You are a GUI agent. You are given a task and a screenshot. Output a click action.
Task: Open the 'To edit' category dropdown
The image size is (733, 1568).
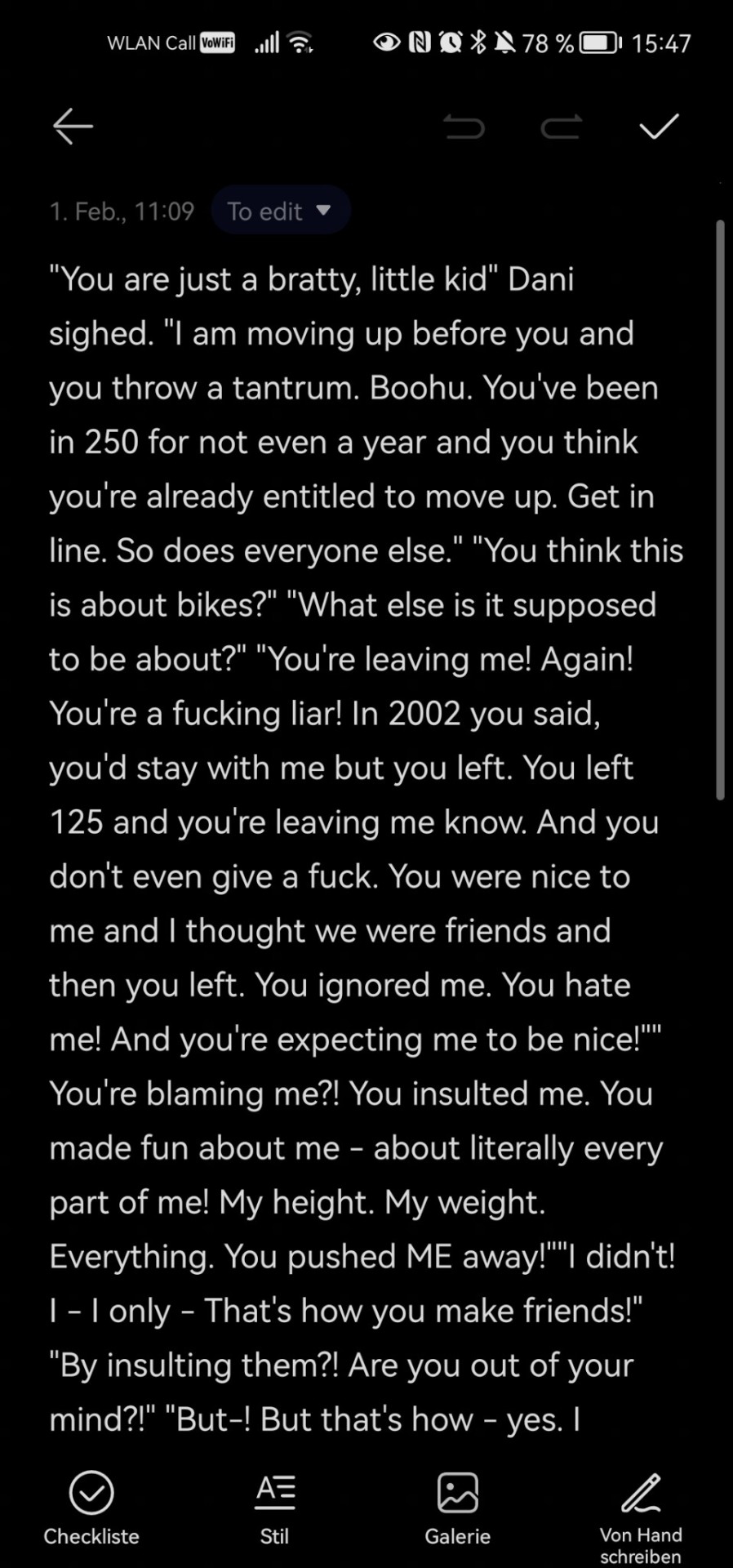click(280, 212)
